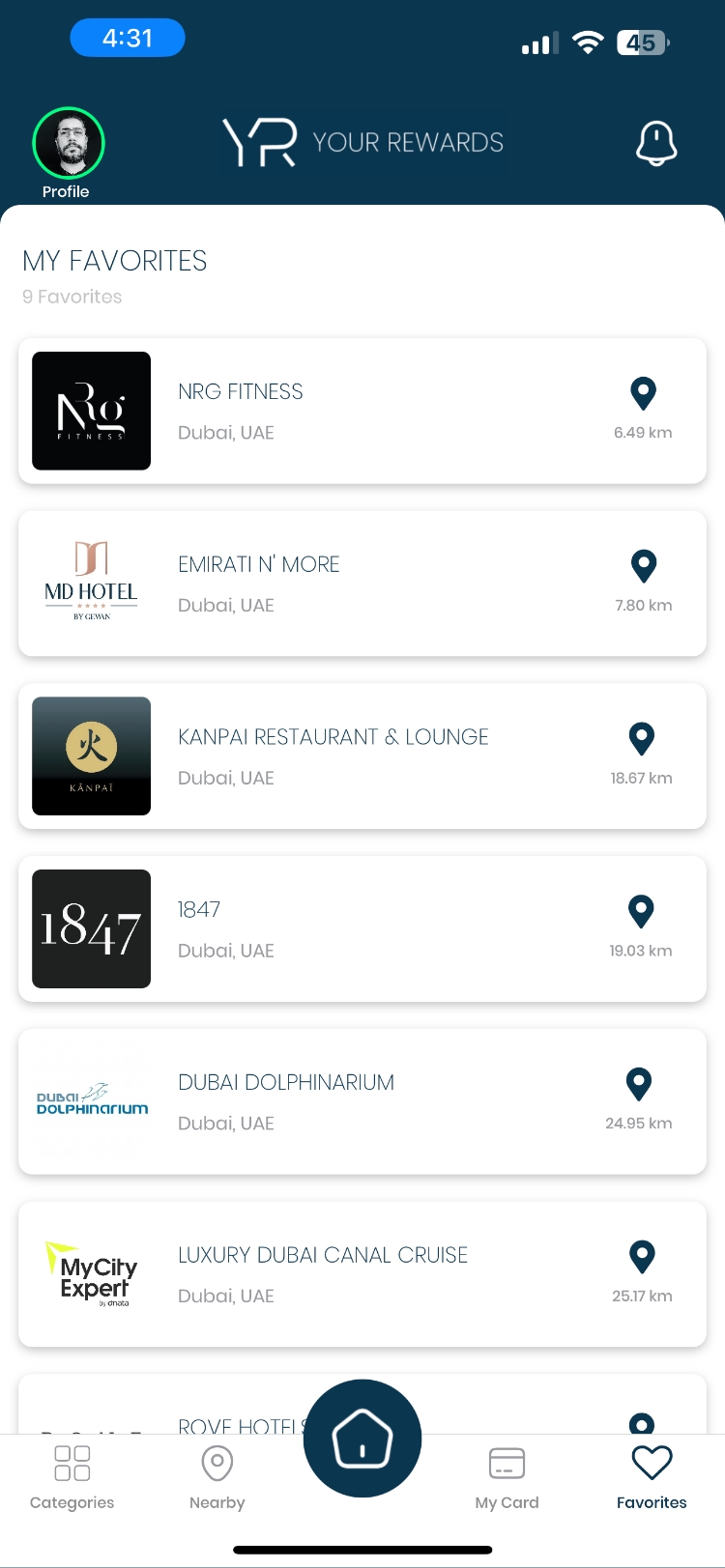Open Dubai Dolphinarium entry
Screen dimensions: 725x1568
(362, 1101)
